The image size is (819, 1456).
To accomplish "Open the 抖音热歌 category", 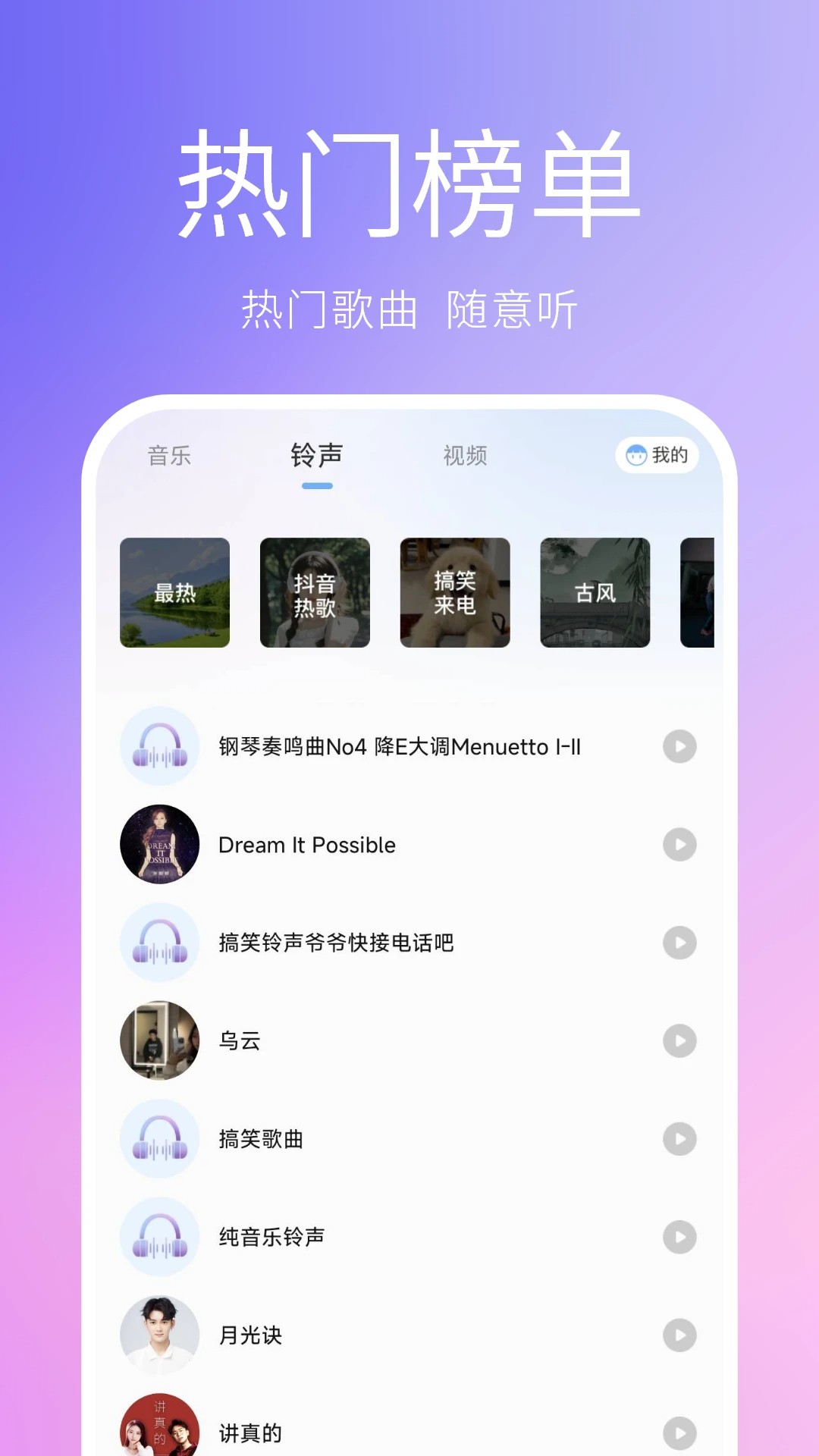I will click(x=315, y=593).
